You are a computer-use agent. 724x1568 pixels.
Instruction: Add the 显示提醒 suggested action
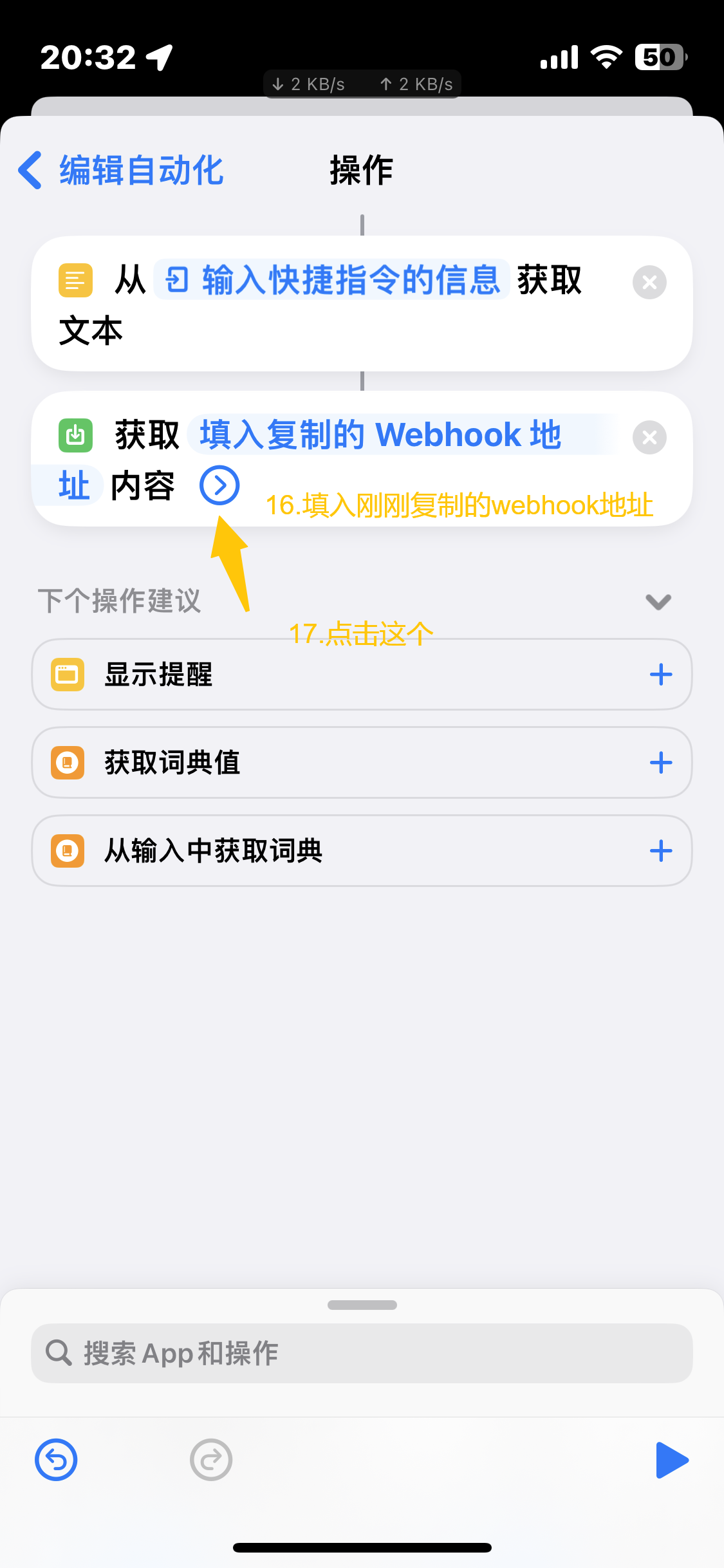(x=661, y=675)
